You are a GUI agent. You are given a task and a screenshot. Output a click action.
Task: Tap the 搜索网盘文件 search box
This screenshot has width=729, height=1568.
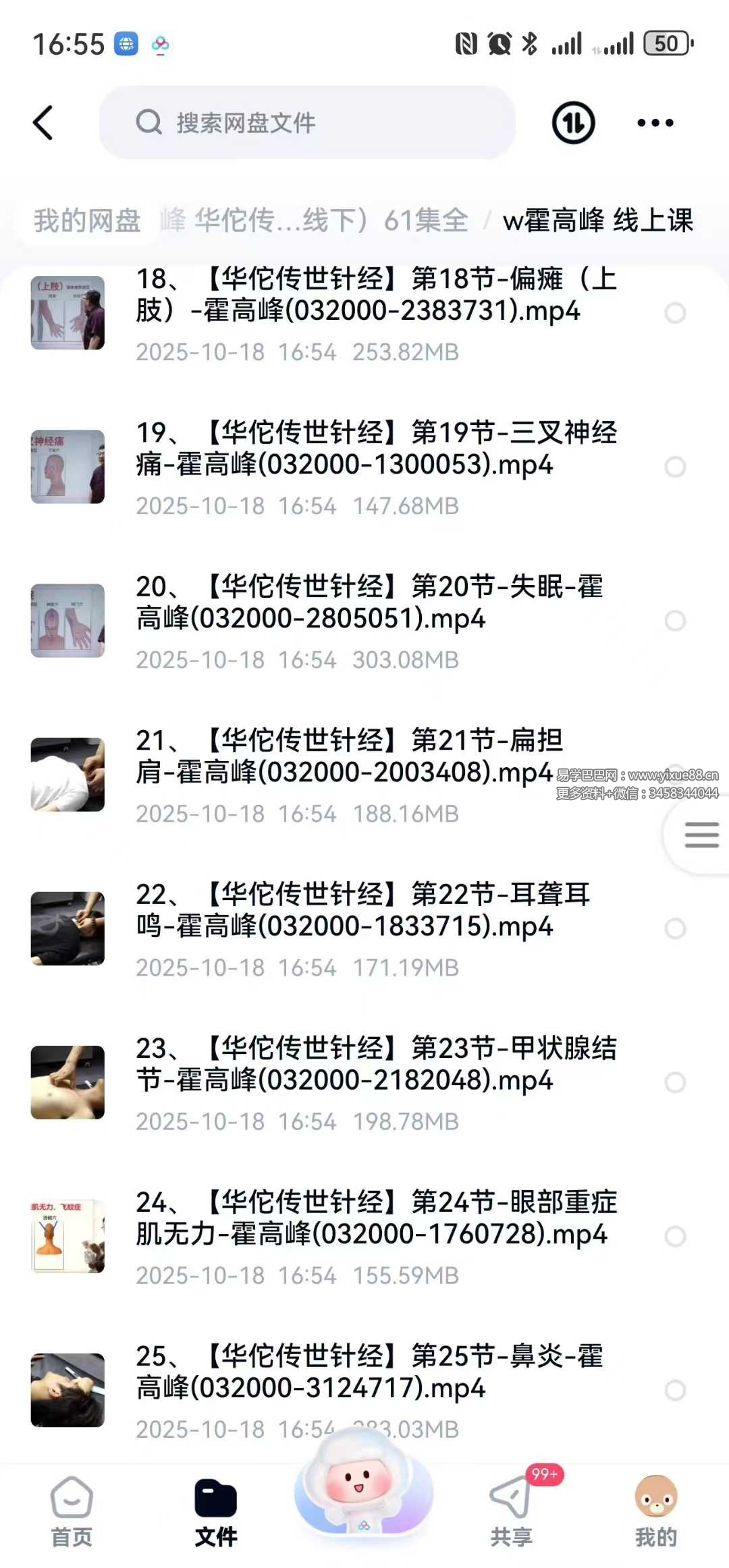coord(307,123)
